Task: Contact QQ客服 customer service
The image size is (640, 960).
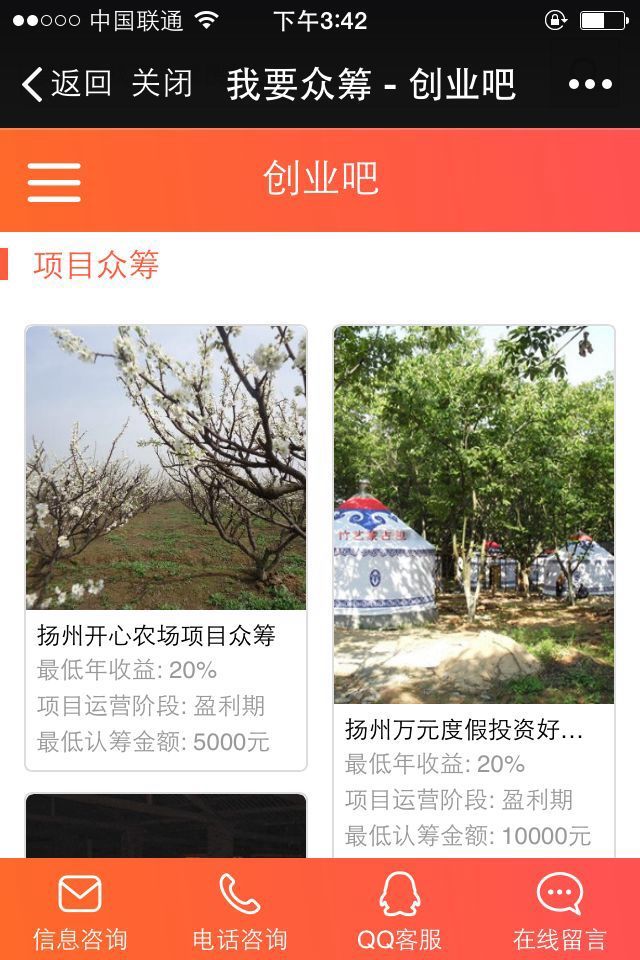Action: click(400, 911)
